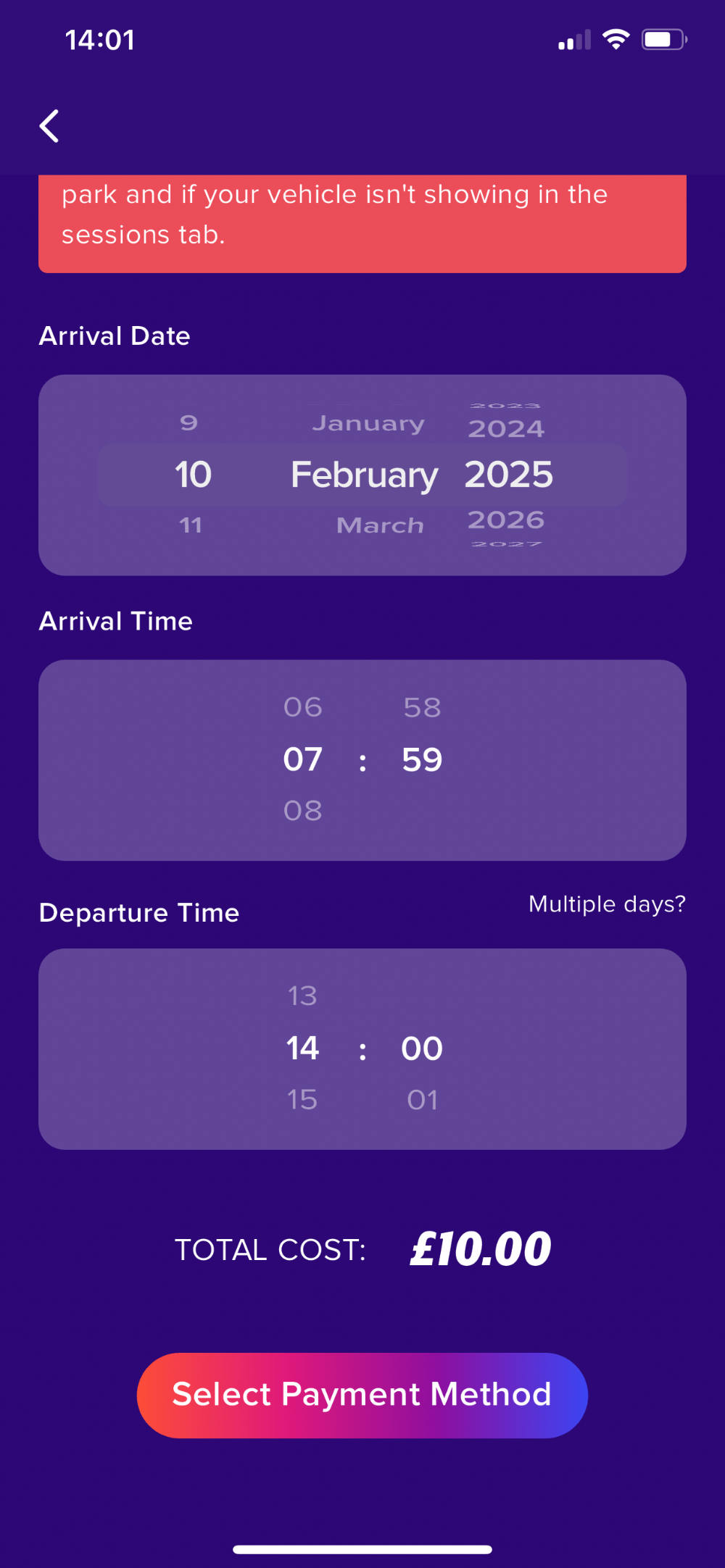Image resolution: width=725 pixels, height=1568 pixels.
Task: Choose March in the arrival date picker
Action: pyautogui.click(x=380, y=525)
